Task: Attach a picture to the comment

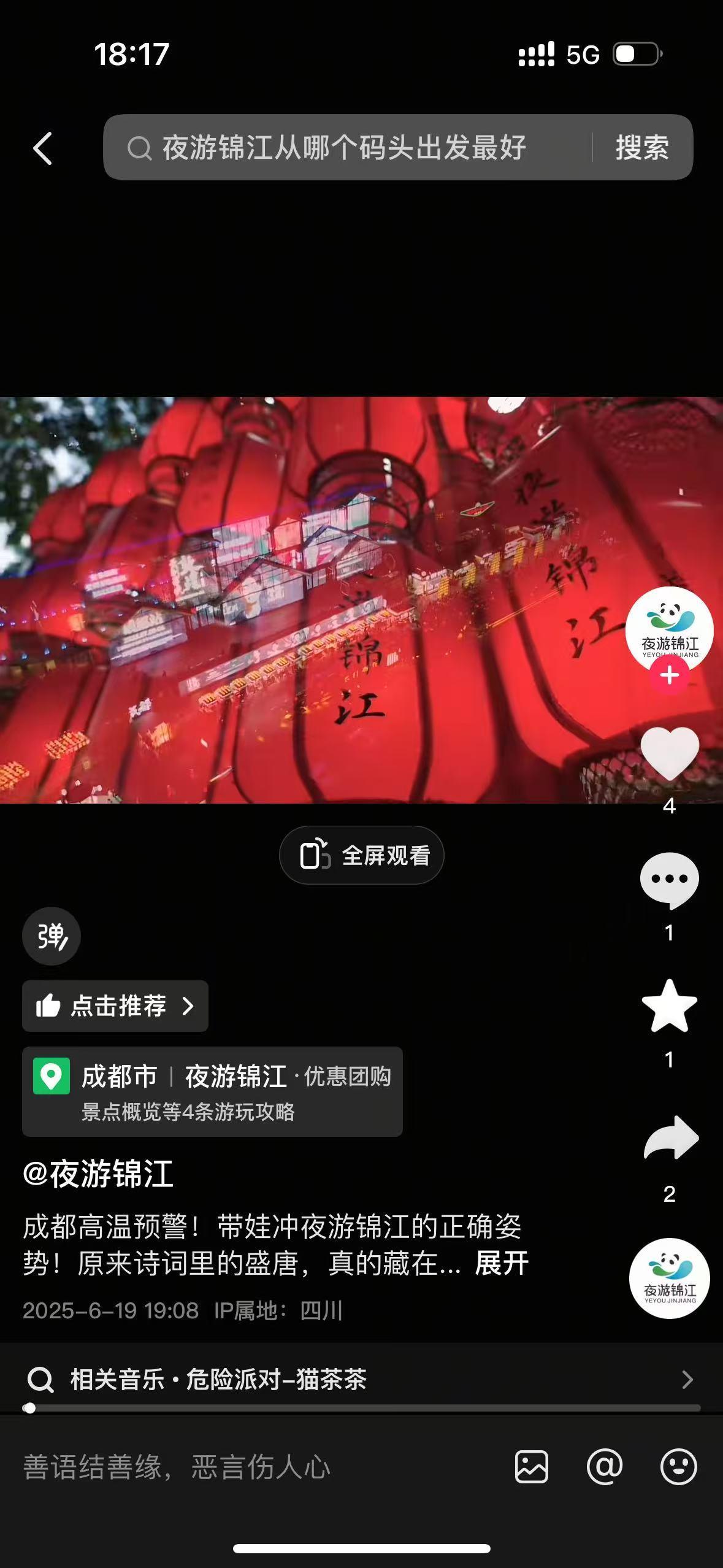Action: pos(531,1467)
